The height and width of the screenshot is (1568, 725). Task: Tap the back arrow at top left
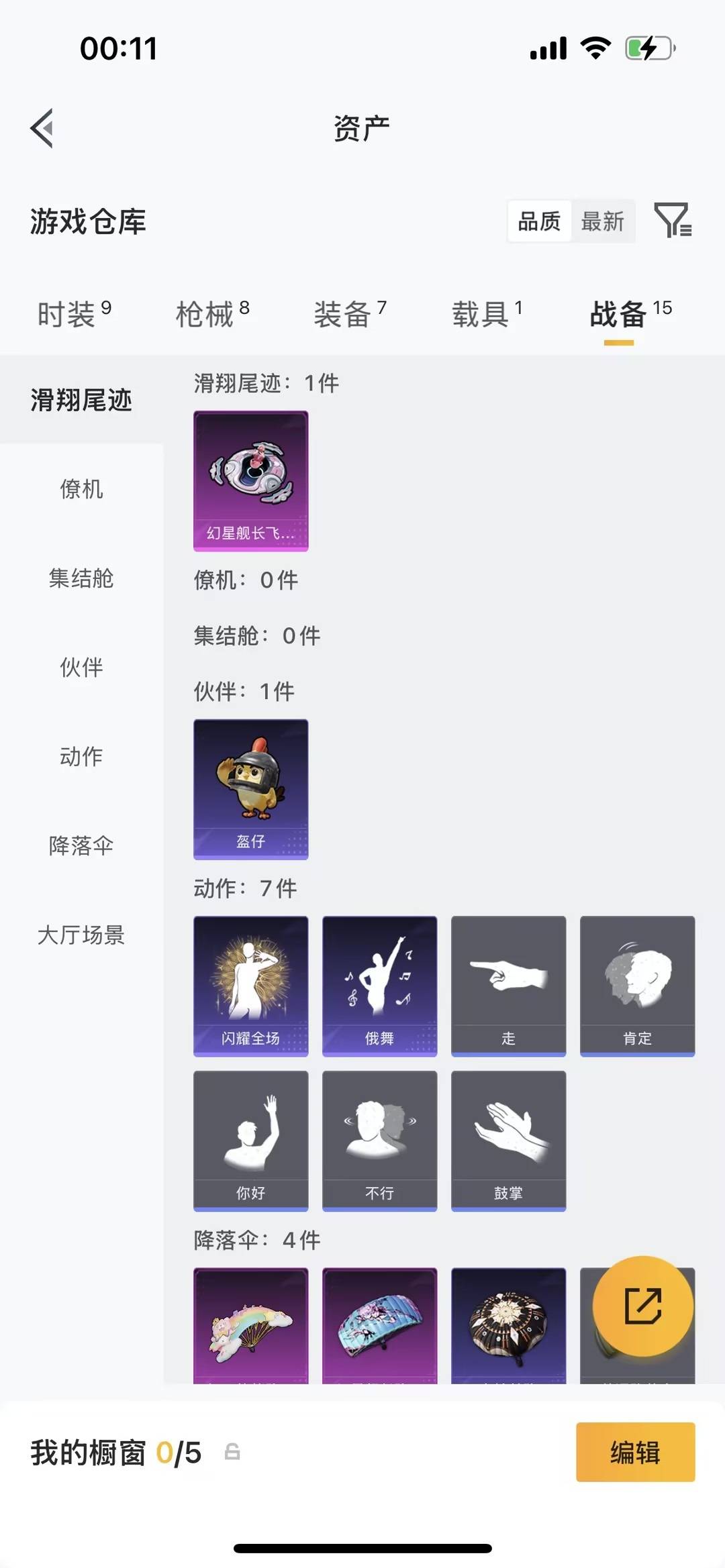pyautogui.click(x=42, y=129)
